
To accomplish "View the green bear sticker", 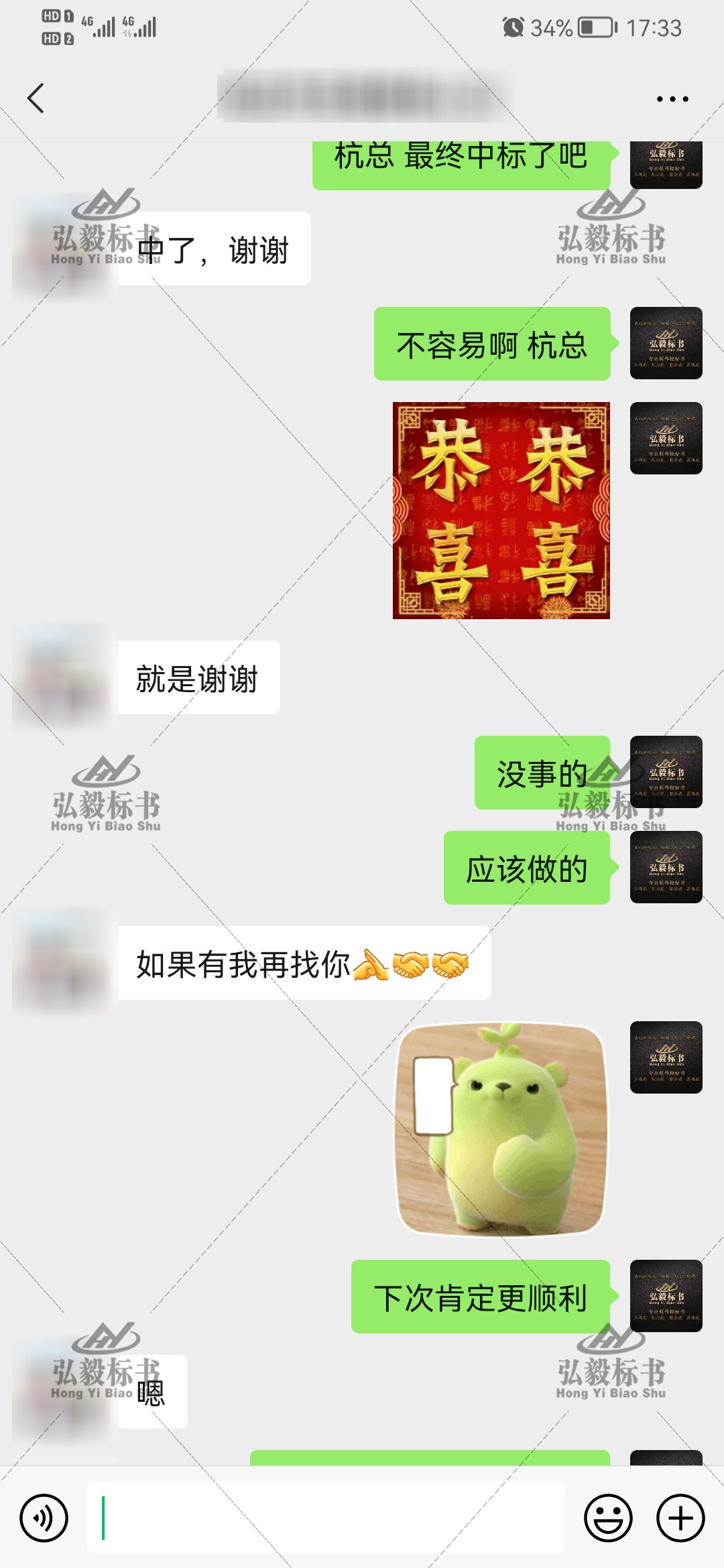I will (x=501, y=1128).
